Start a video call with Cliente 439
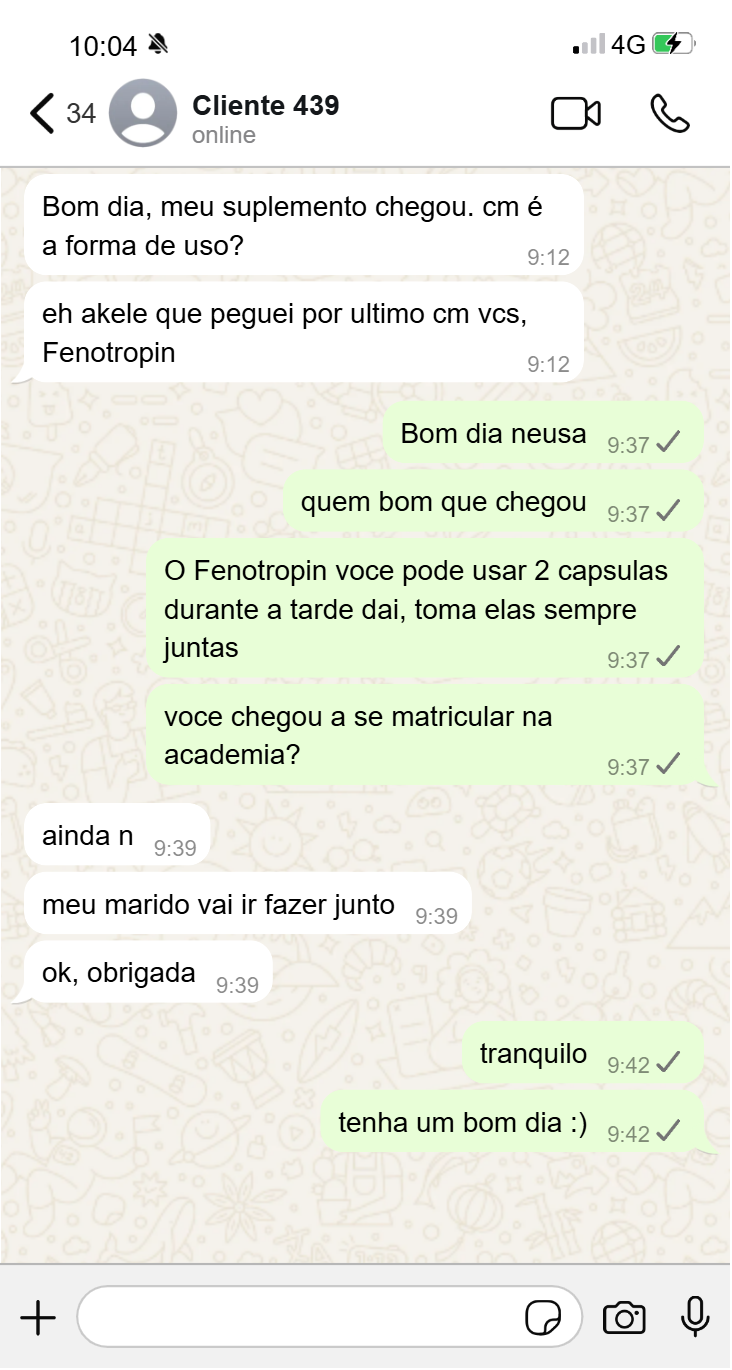 tap(576, 113)
